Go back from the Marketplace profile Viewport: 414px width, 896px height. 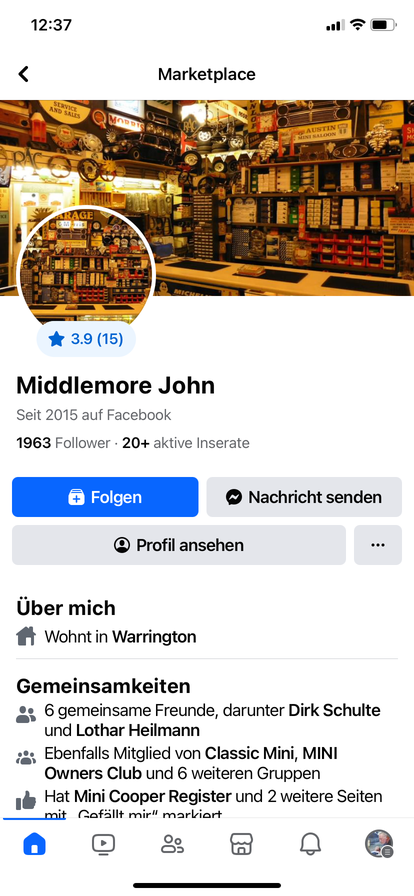(x=23, y=74)
